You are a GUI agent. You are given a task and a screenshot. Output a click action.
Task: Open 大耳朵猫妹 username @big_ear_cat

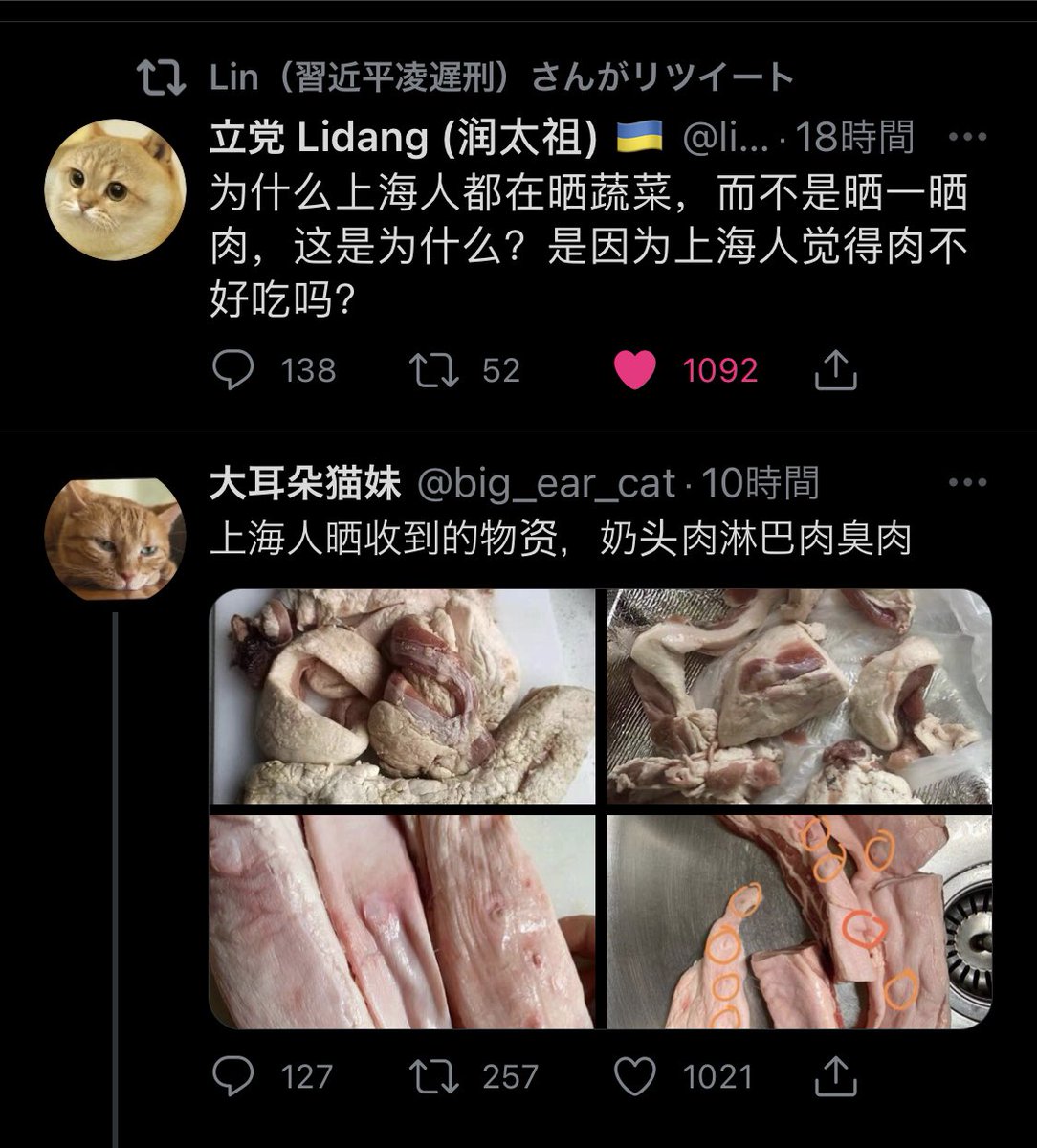[547, 484]
